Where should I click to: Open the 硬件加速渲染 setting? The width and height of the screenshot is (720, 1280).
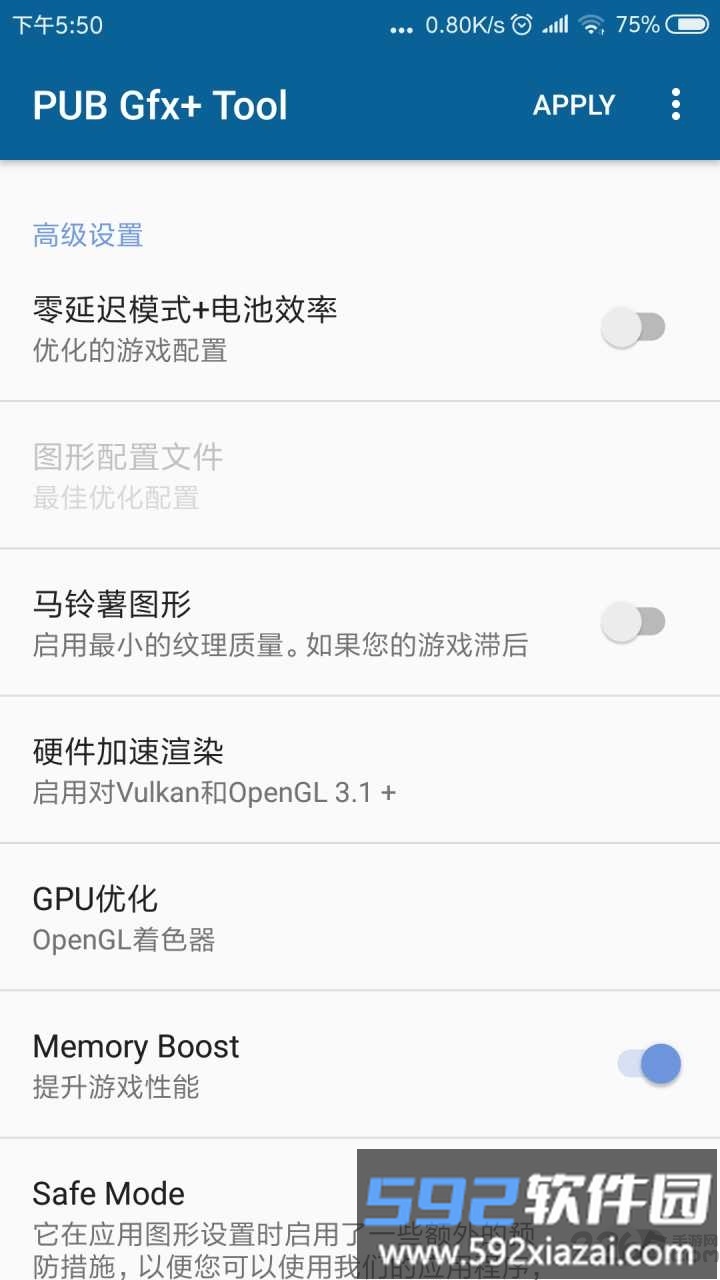pos(360,770)
